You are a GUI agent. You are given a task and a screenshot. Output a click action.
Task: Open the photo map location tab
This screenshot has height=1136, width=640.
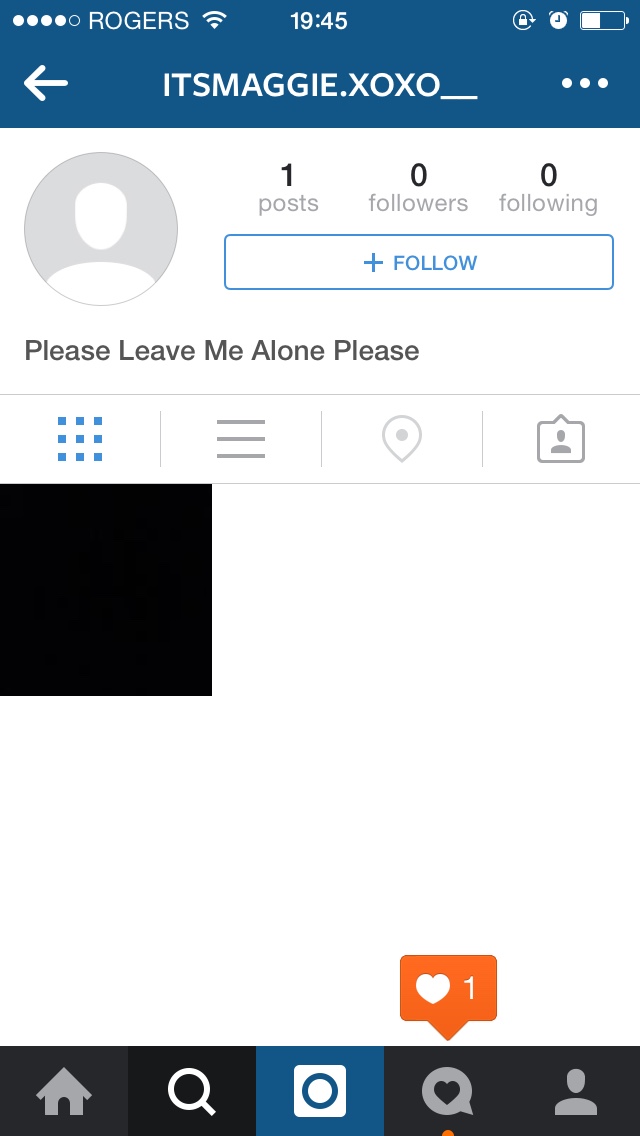tap(402, 439)
